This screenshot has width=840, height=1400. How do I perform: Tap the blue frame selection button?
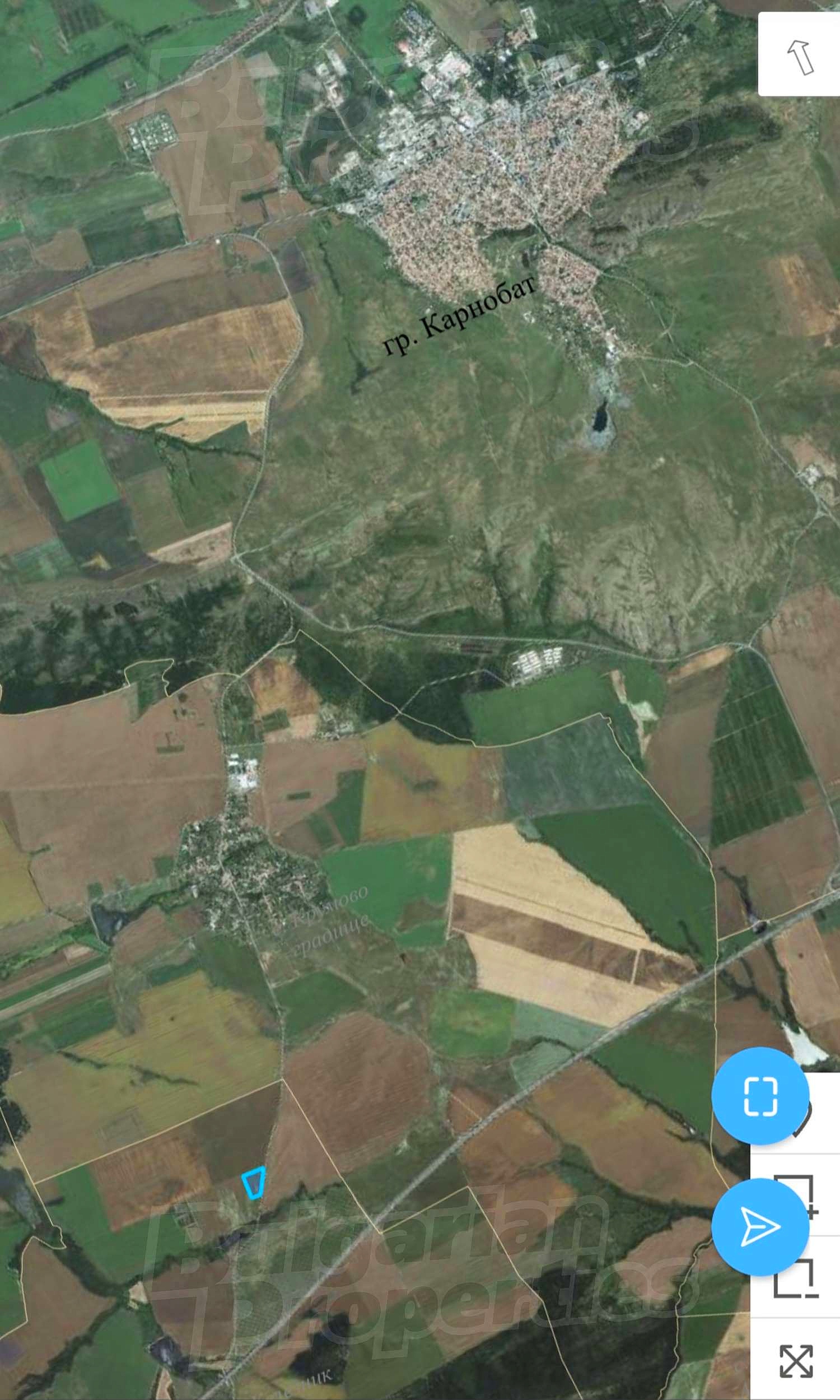point(759,1096)
